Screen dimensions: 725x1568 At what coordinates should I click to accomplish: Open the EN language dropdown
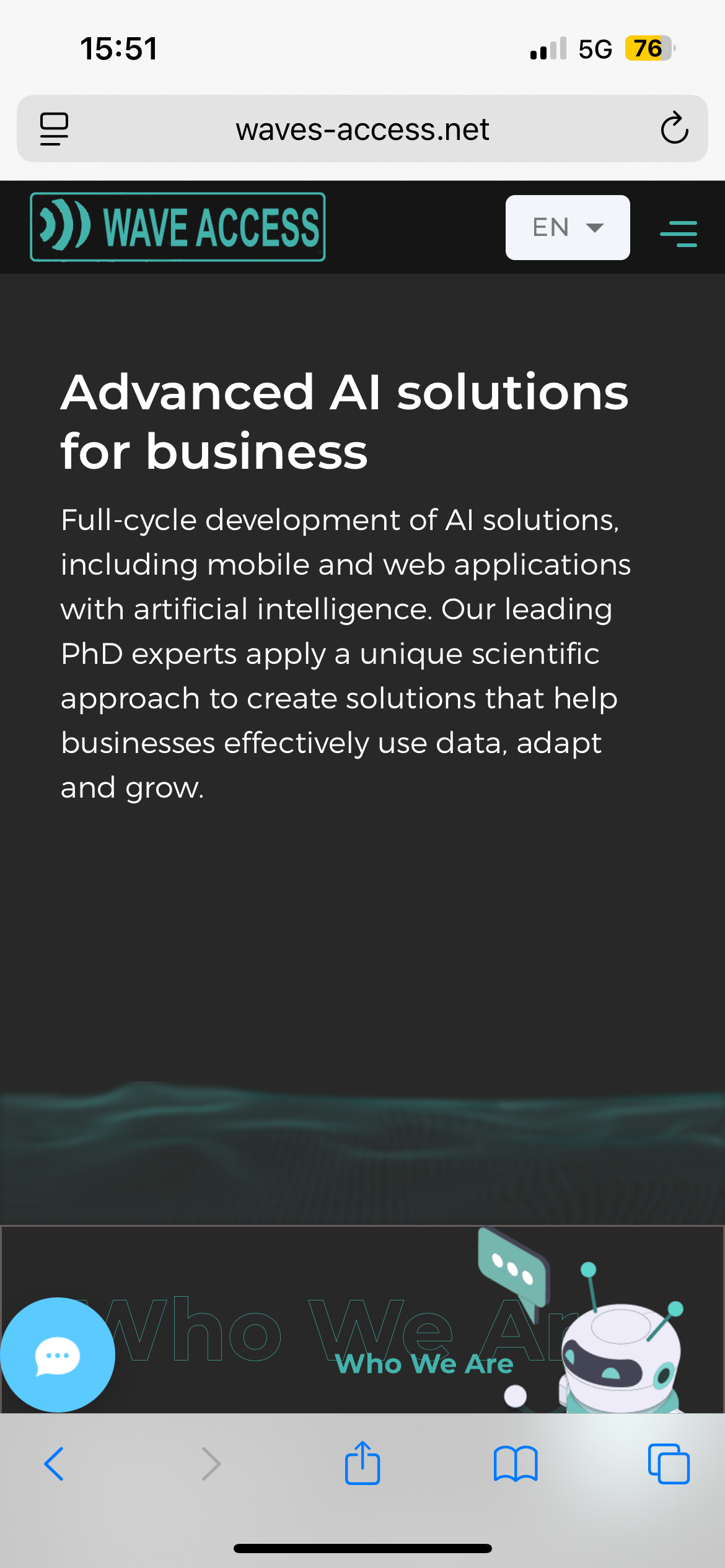(567, 227)
